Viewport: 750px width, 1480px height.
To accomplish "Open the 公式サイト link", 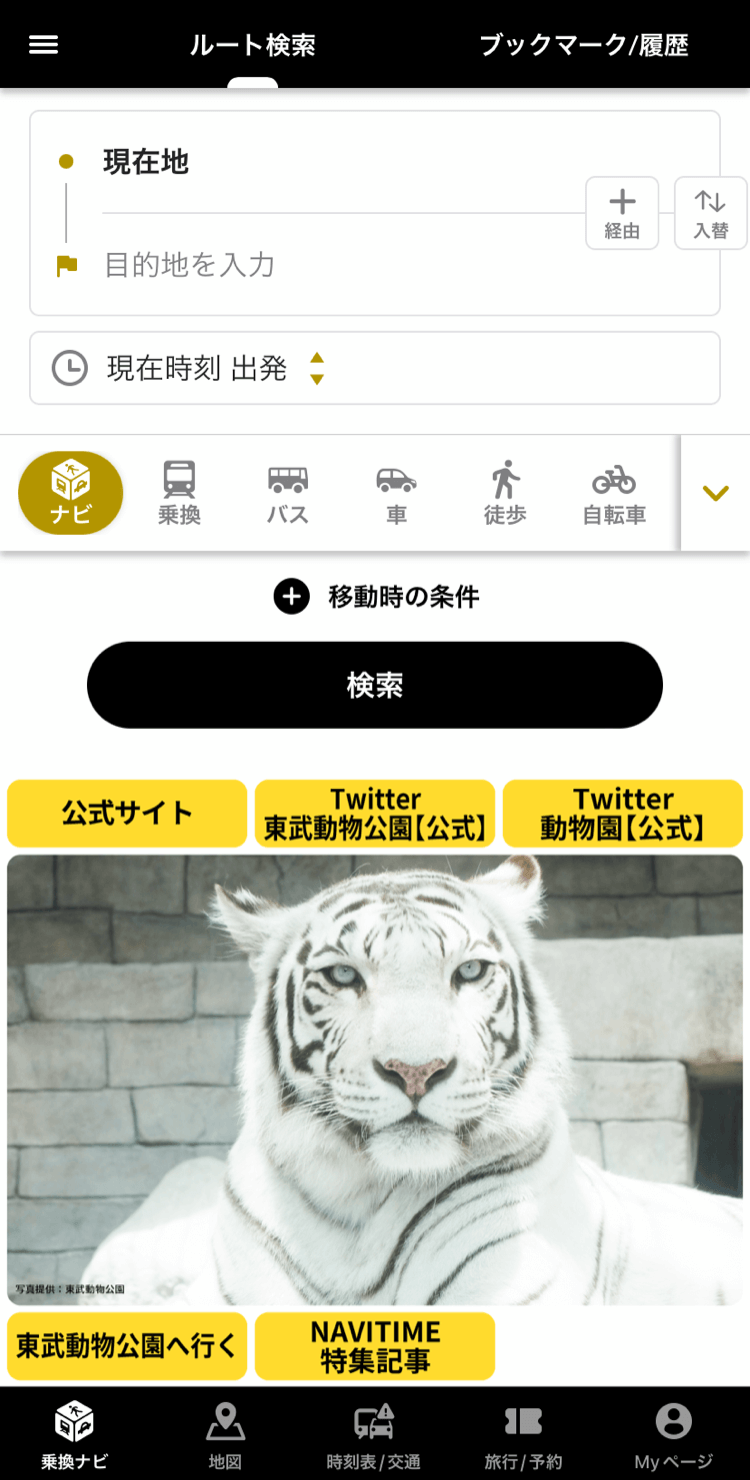I will [127, 813].
